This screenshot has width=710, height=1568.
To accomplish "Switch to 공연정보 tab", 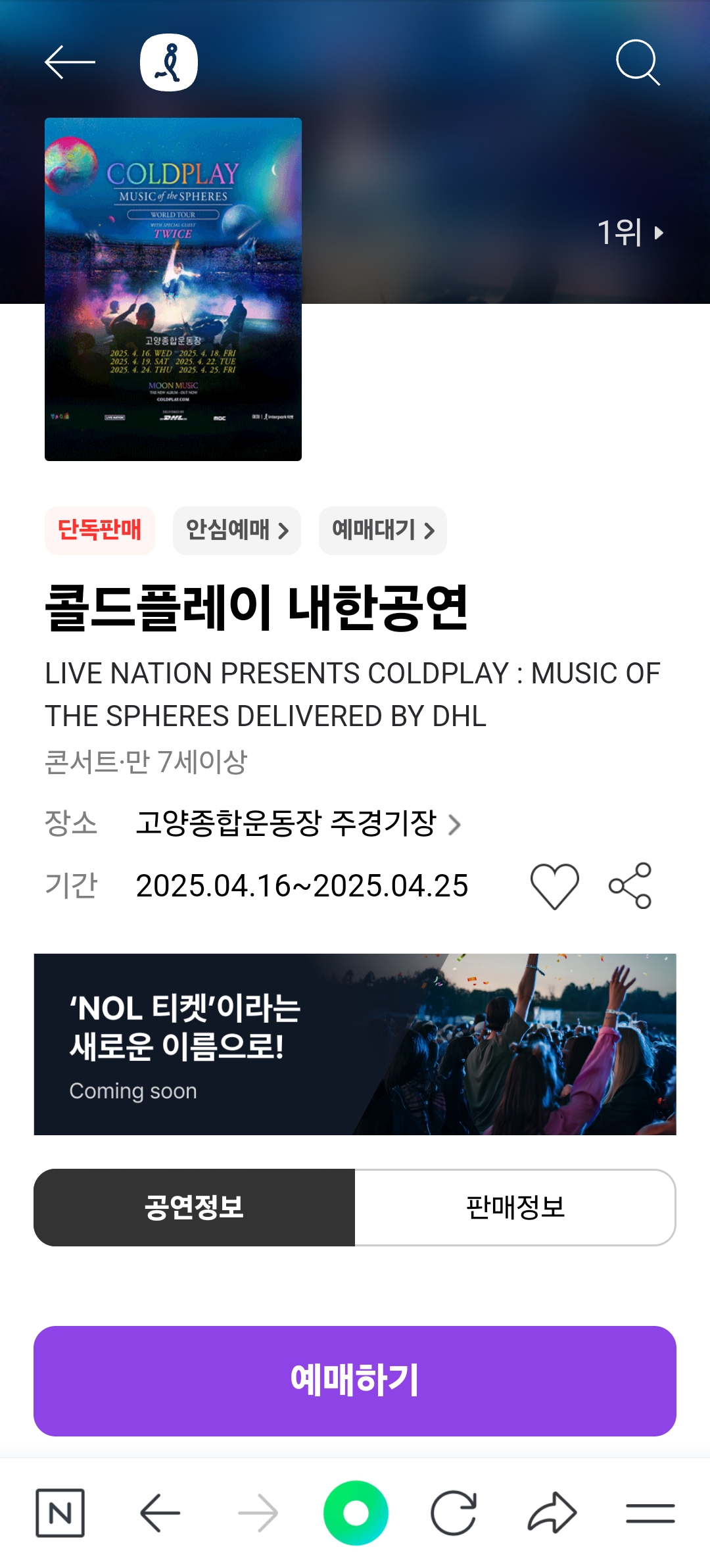I will [x=195, y=1208].
